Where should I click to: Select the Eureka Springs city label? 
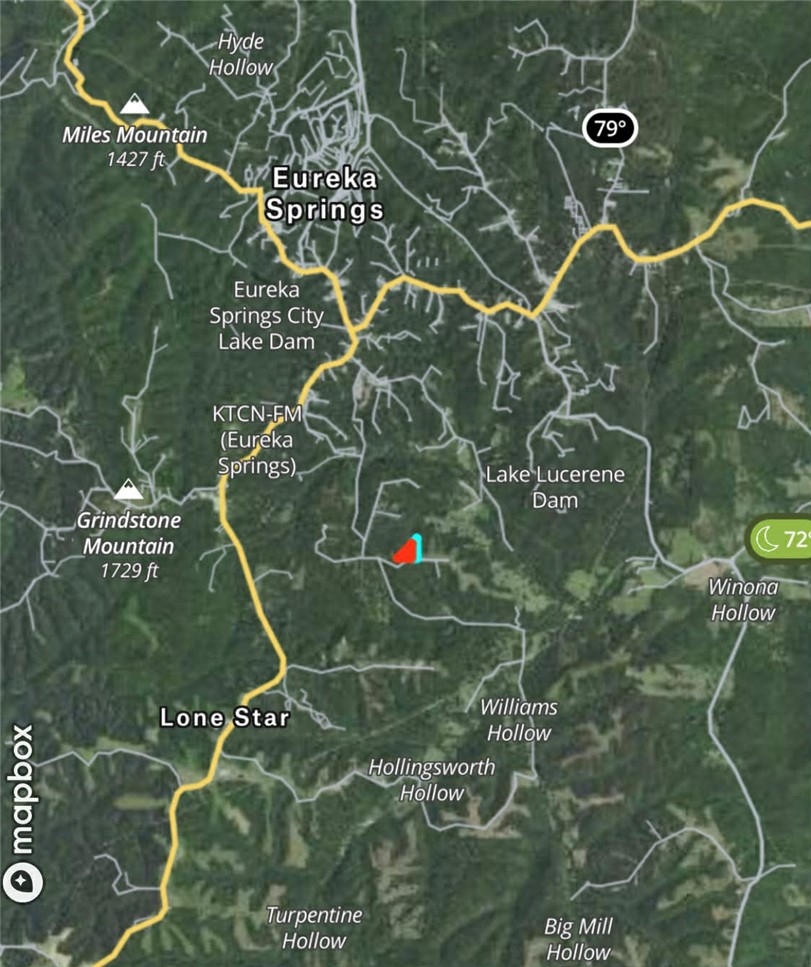point(325,195)
